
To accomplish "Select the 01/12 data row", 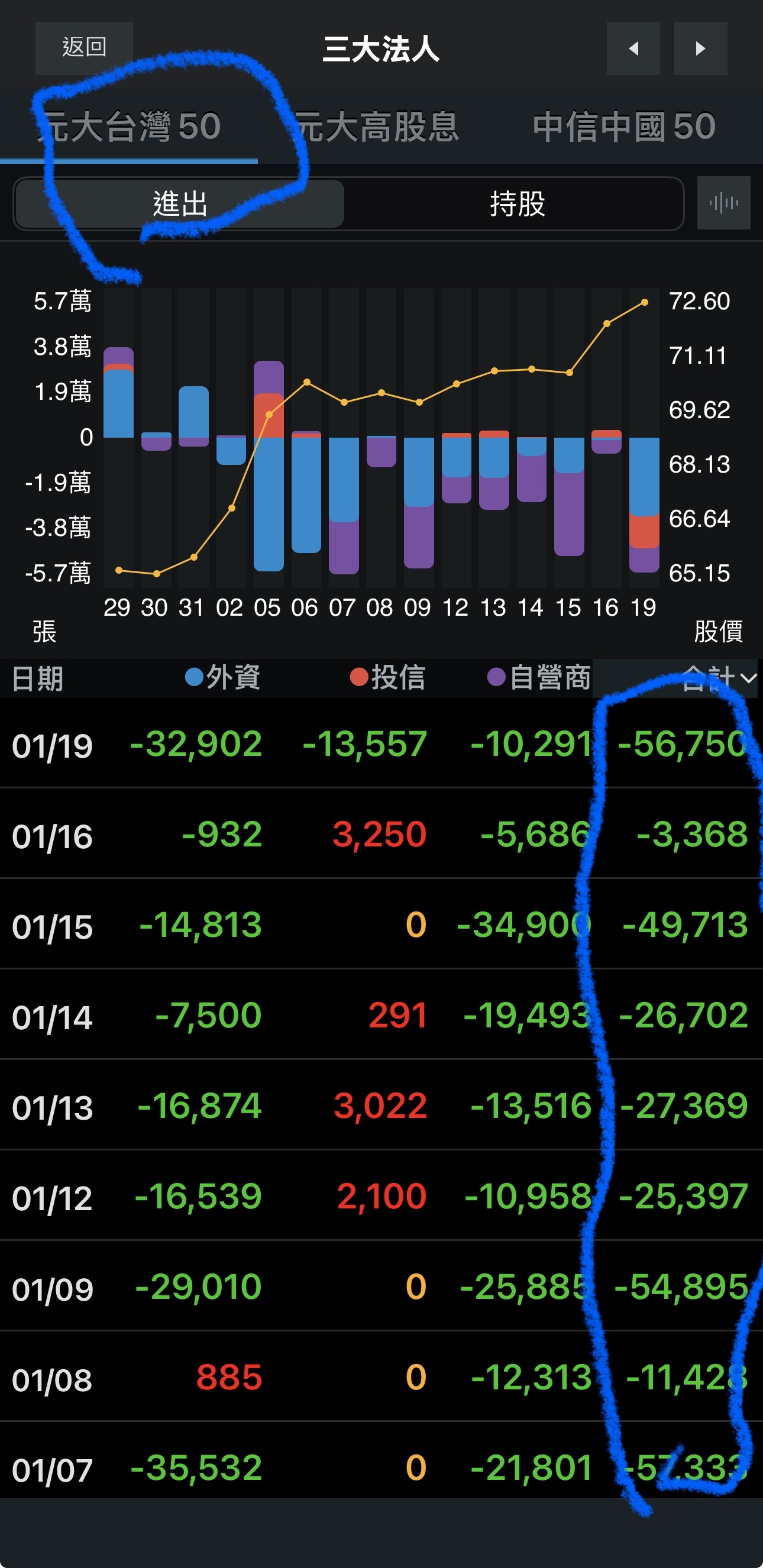I will [x=381, y=1196].
